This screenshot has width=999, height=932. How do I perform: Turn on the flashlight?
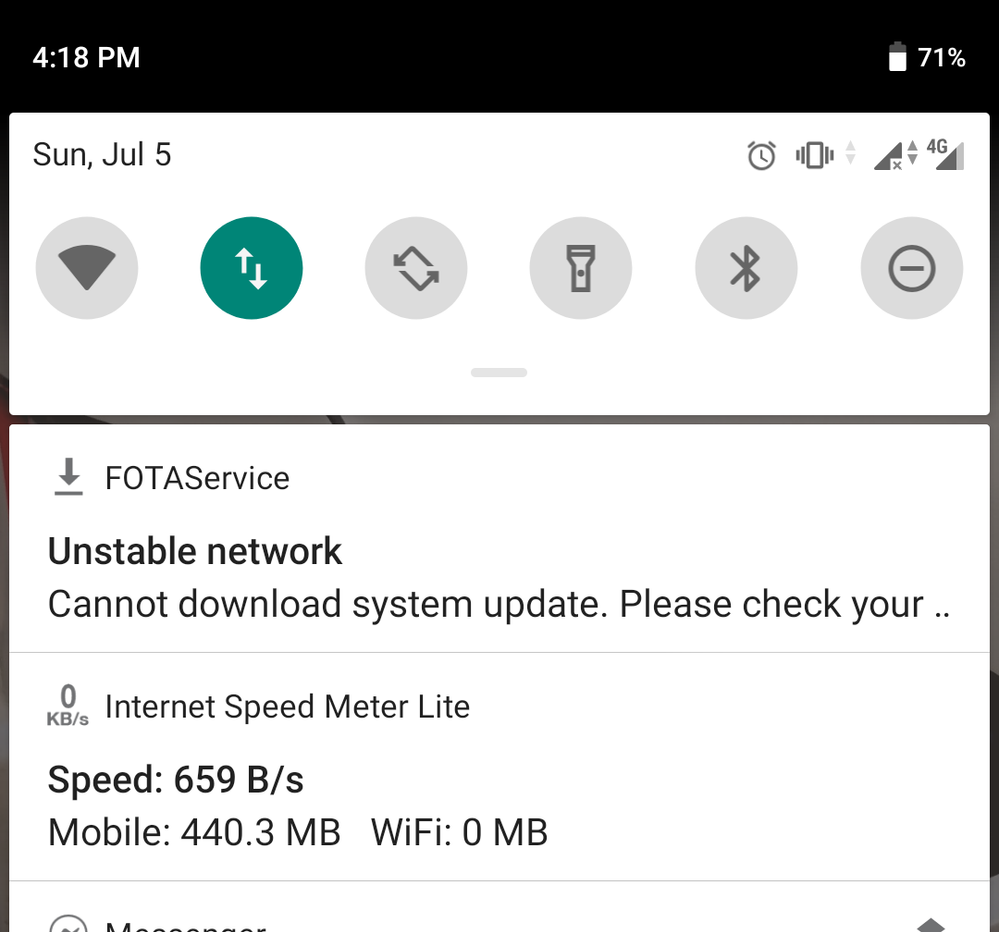click(x=581, y=269)
